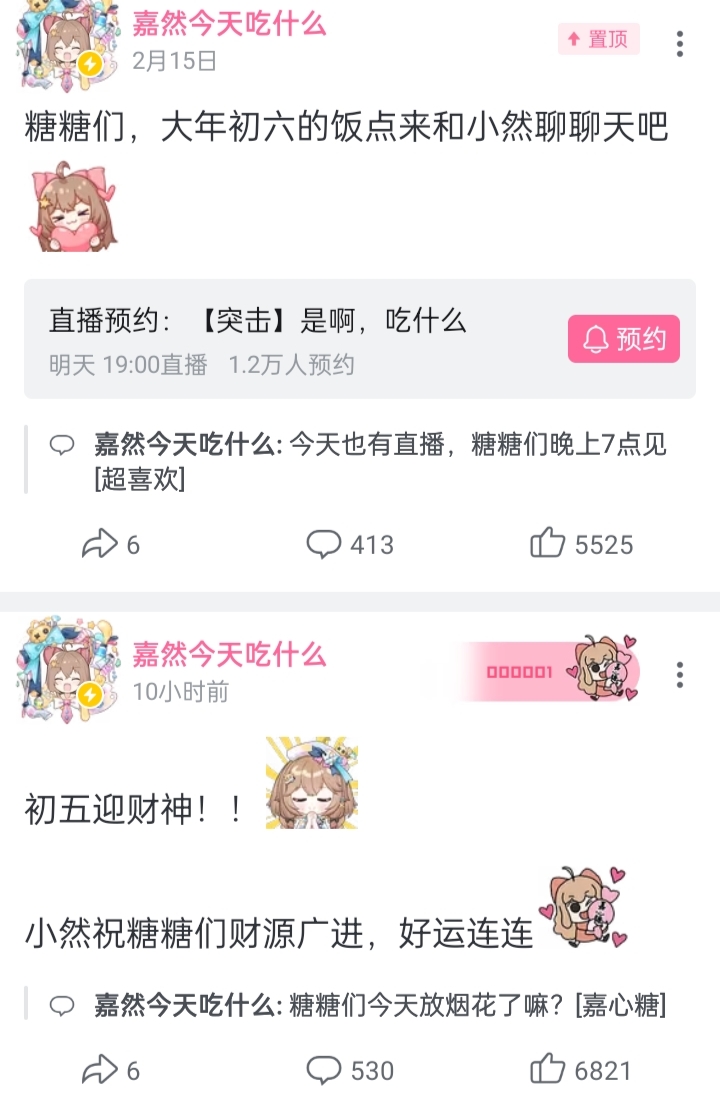Viewport: 720px width, 1116px height.
Task: Like the 初五迎财神 post with 6821 likes
Action: [x=581, y=1070]
